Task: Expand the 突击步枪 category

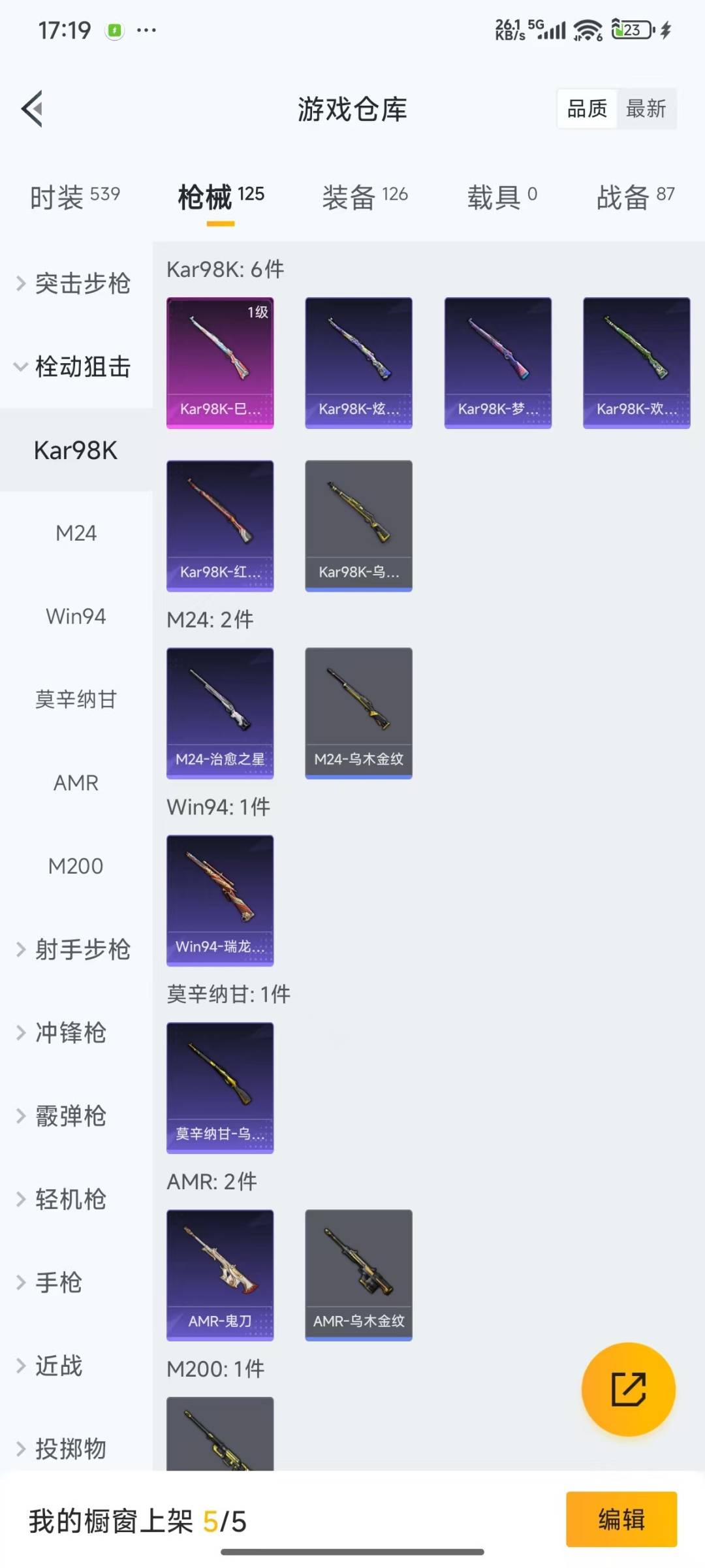Action: tap(76, 283)
